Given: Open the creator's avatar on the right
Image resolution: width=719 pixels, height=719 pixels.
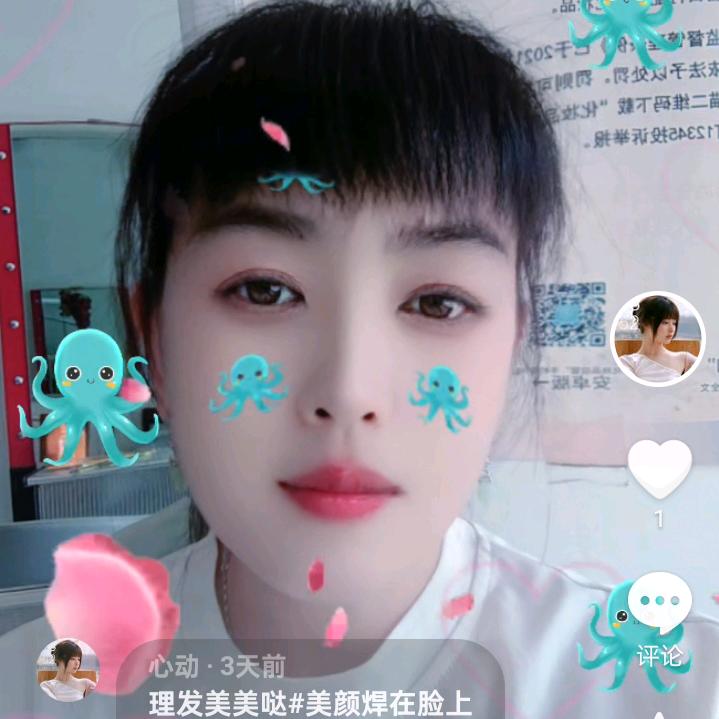Looking at the screenshot, I should [x=657, y=339].
